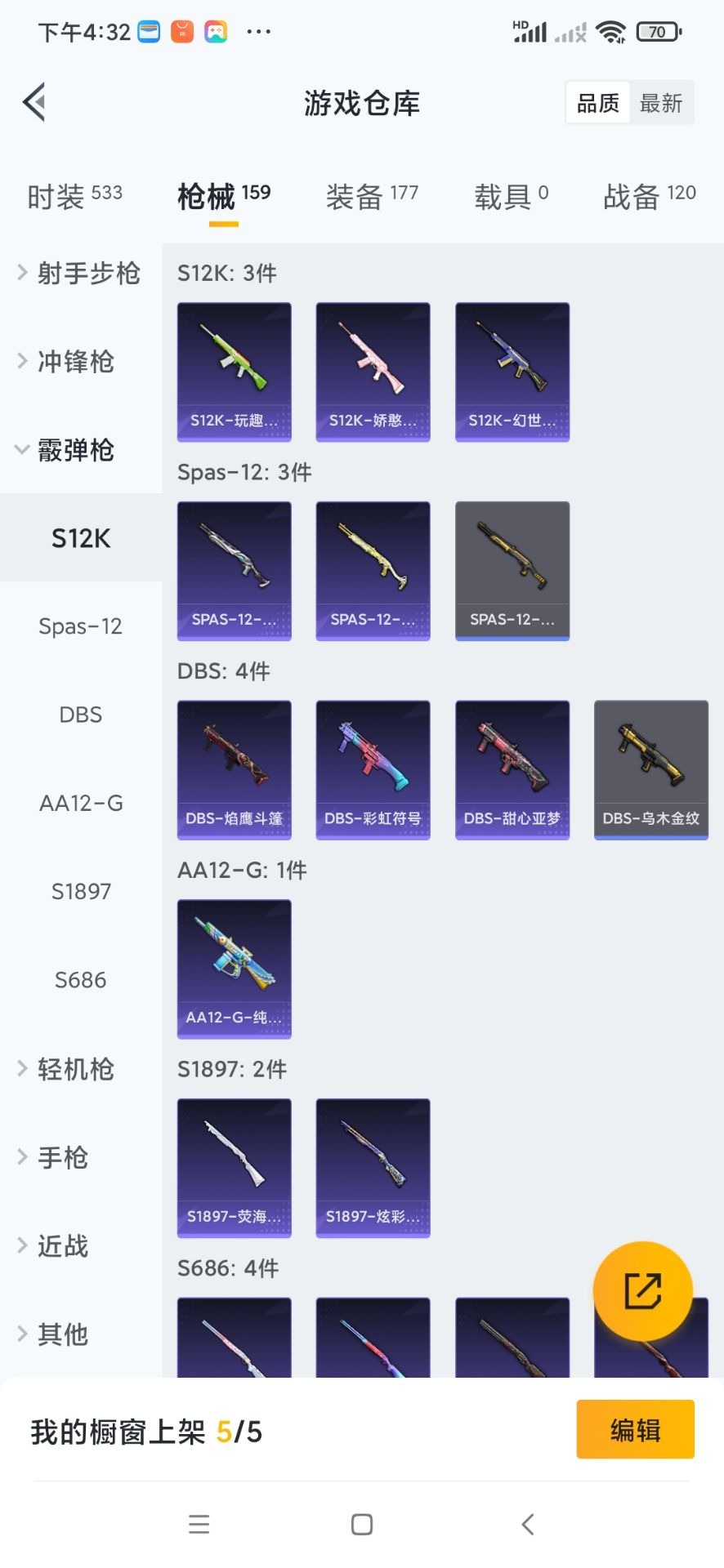This screenshot has width=724, height=1568.
Task: Tap the orange share floating button
Action: click(643, 1291)
